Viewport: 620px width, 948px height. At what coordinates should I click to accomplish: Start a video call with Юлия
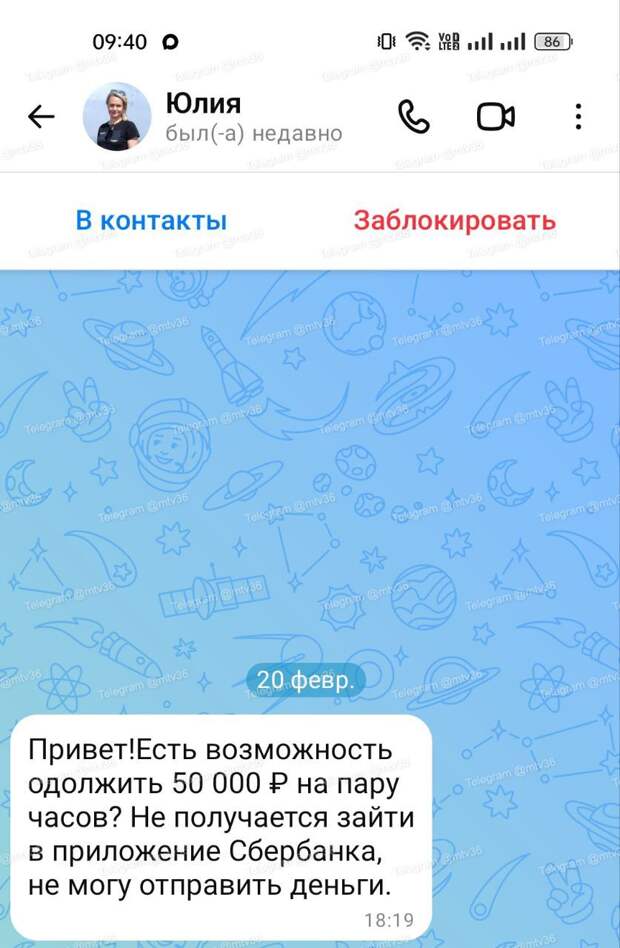[x=495, y=117]
